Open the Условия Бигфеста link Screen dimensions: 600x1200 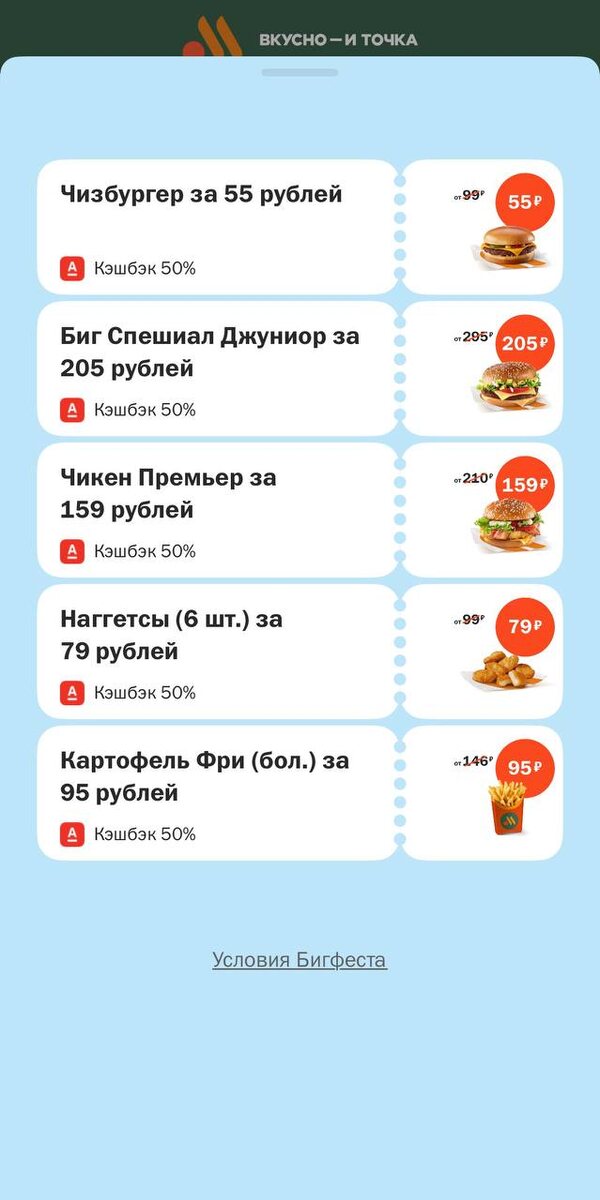[299, 960]
